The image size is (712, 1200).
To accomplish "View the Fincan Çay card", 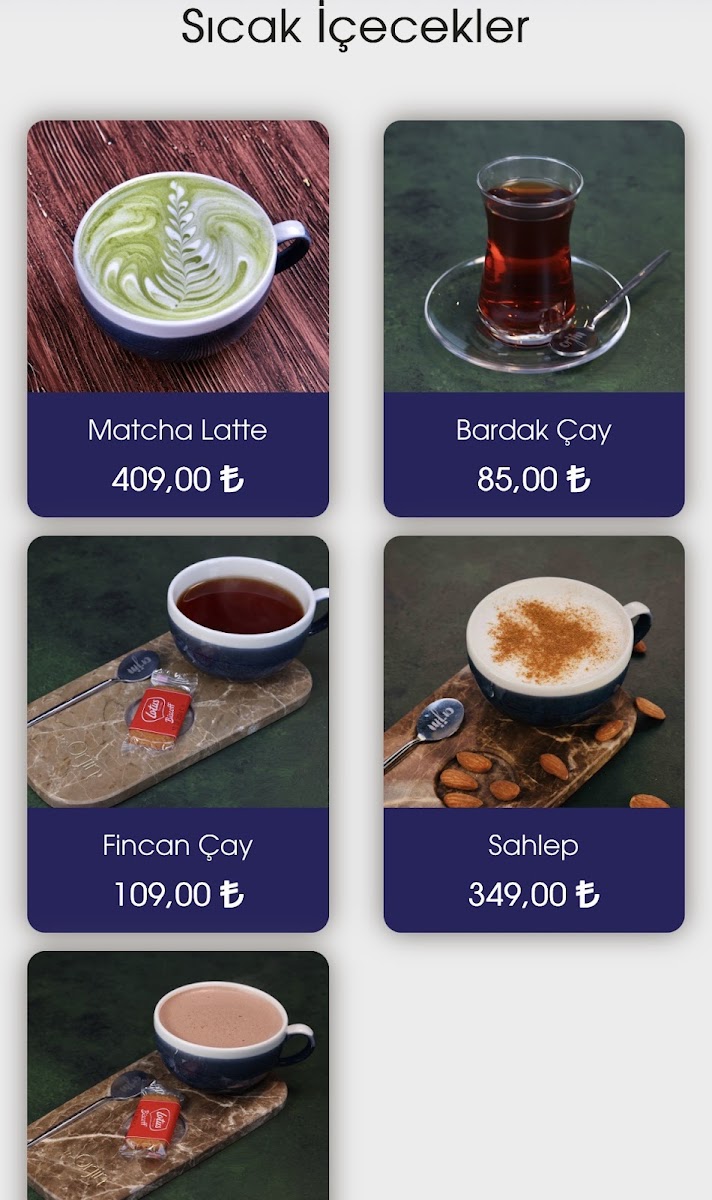I will (178, 733).
